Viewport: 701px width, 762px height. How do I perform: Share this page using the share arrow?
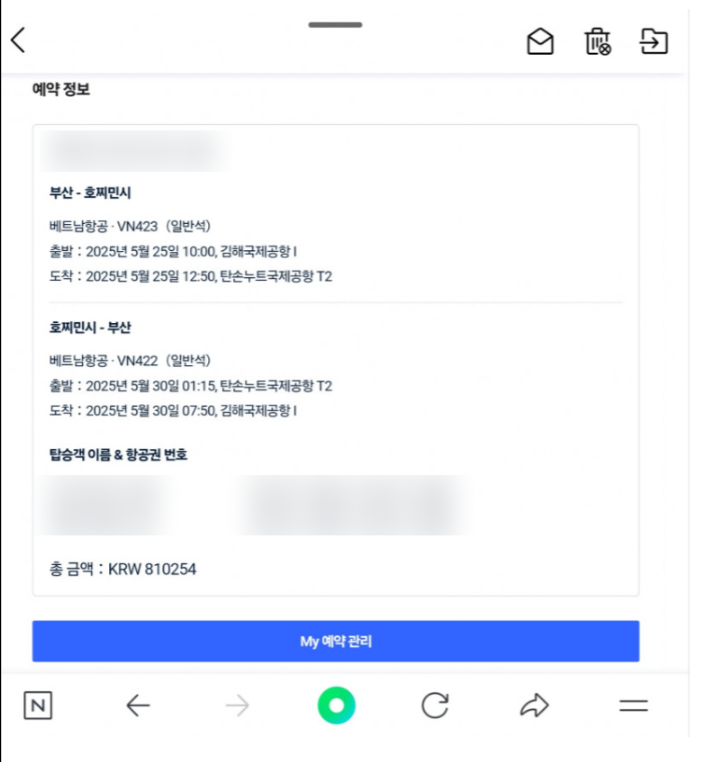(x=534, y=706)
